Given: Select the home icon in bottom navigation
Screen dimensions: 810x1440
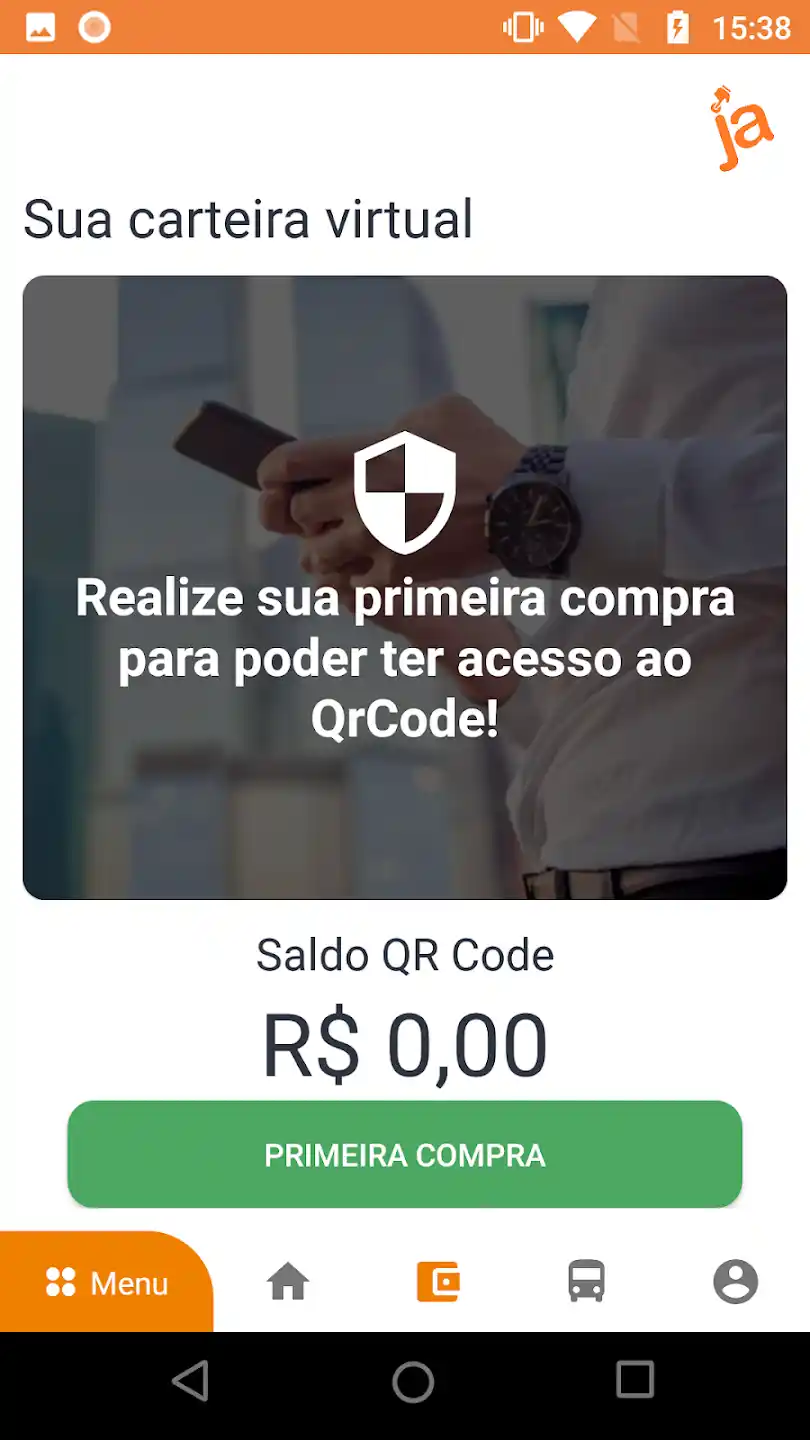Looking at the screenshot, I should (x=289, y=1280).
